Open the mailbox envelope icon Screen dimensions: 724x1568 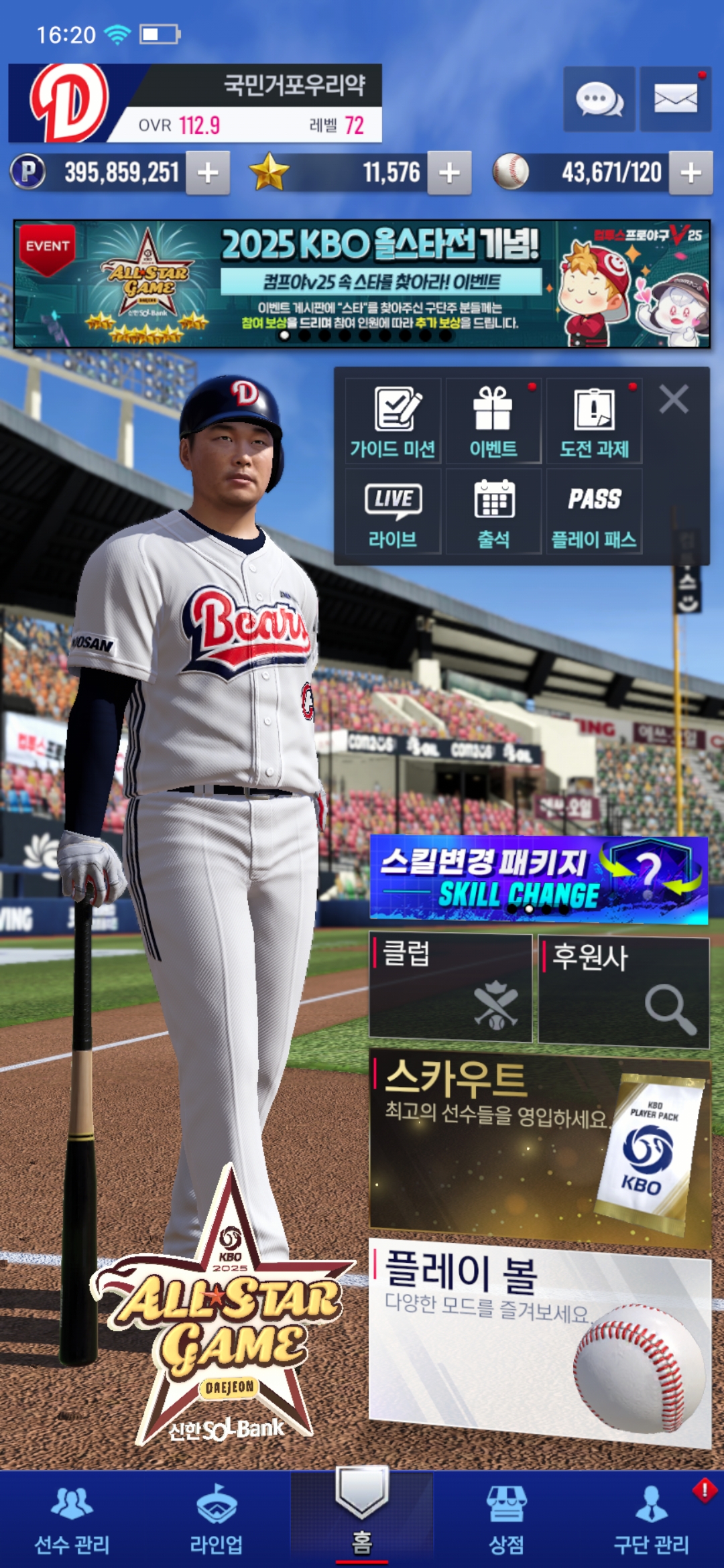coord(675,99)
